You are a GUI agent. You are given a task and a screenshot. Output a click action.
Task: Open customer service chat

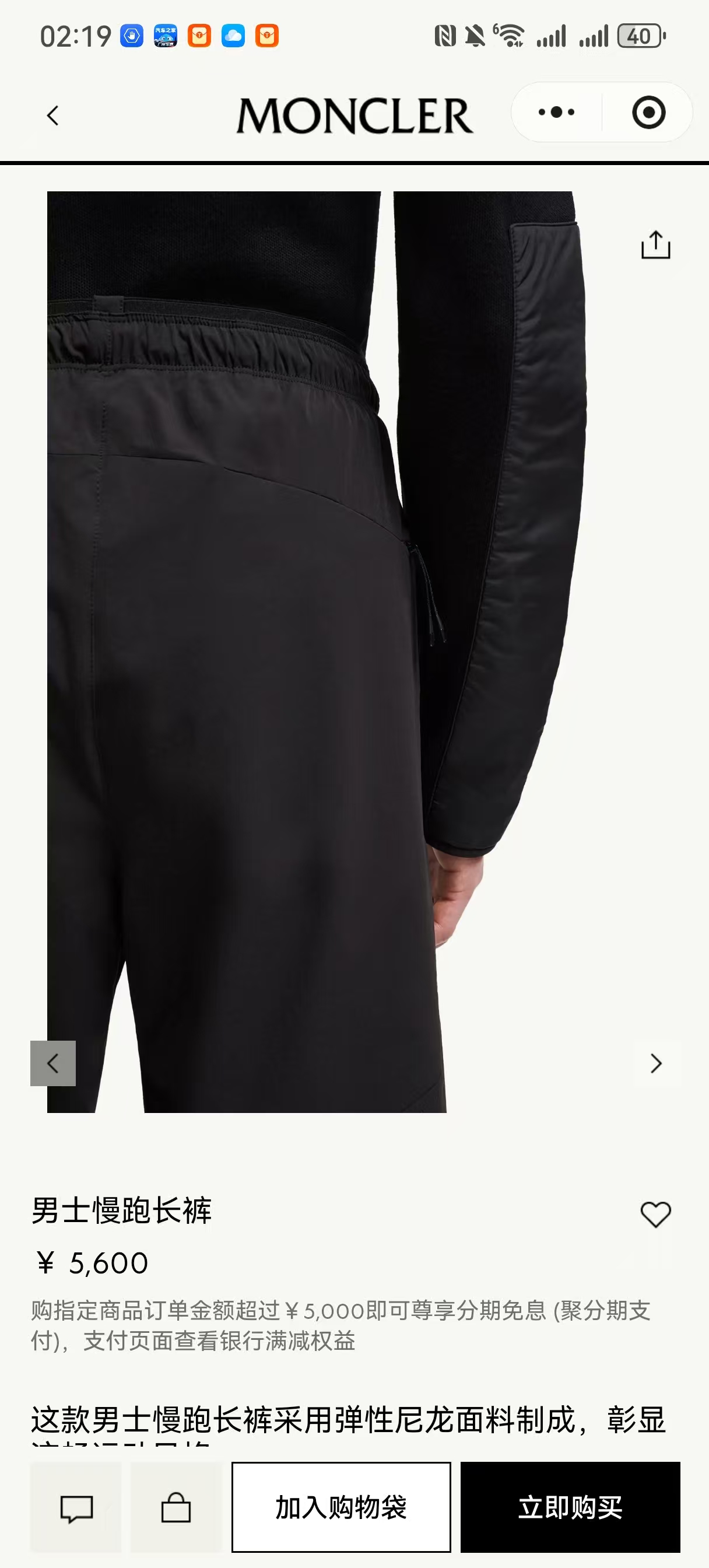tap(76, 1507)
